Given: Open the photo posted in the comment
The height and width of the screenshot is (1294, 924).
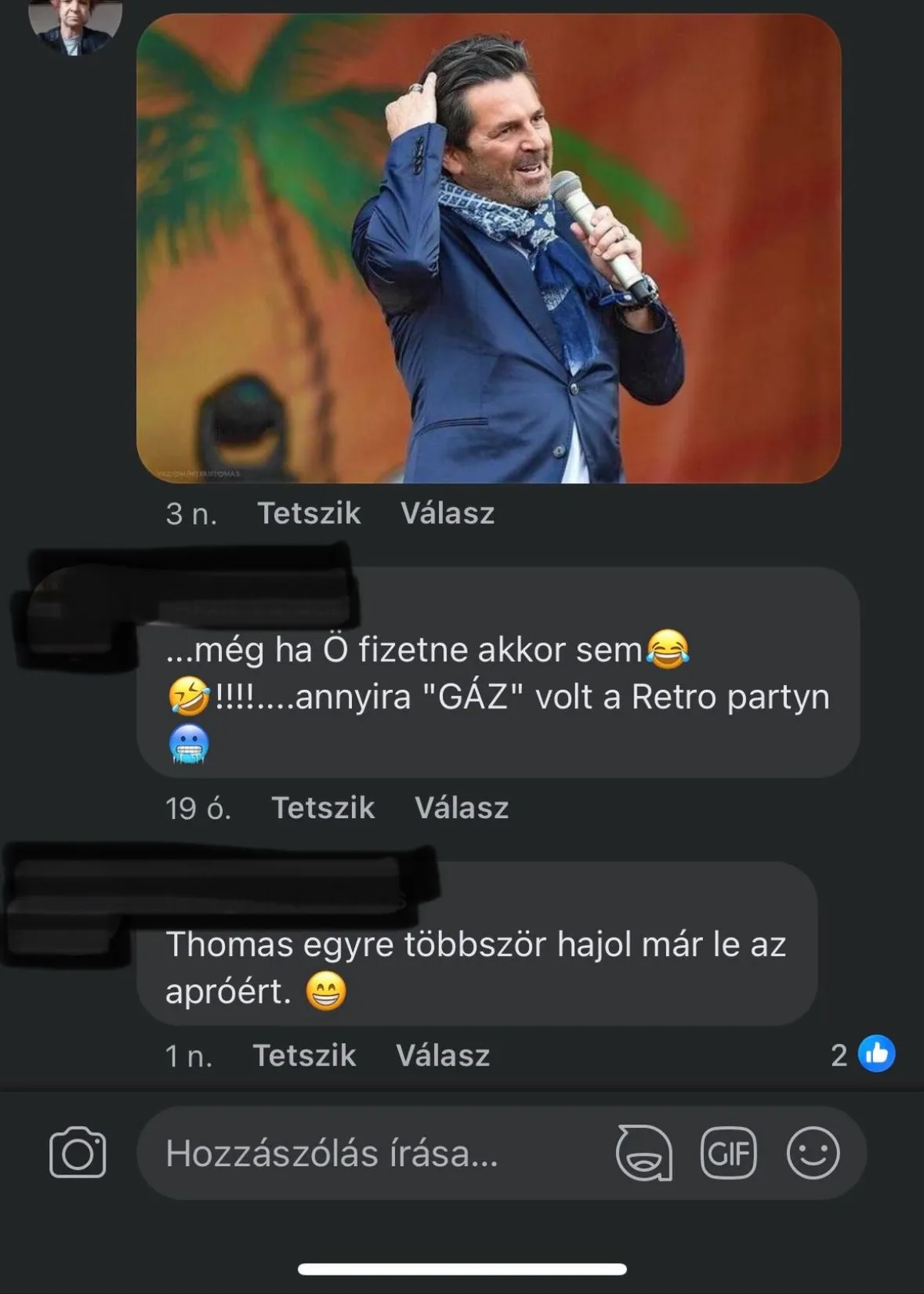Looking at the screenshot, I should click(489, 248).
